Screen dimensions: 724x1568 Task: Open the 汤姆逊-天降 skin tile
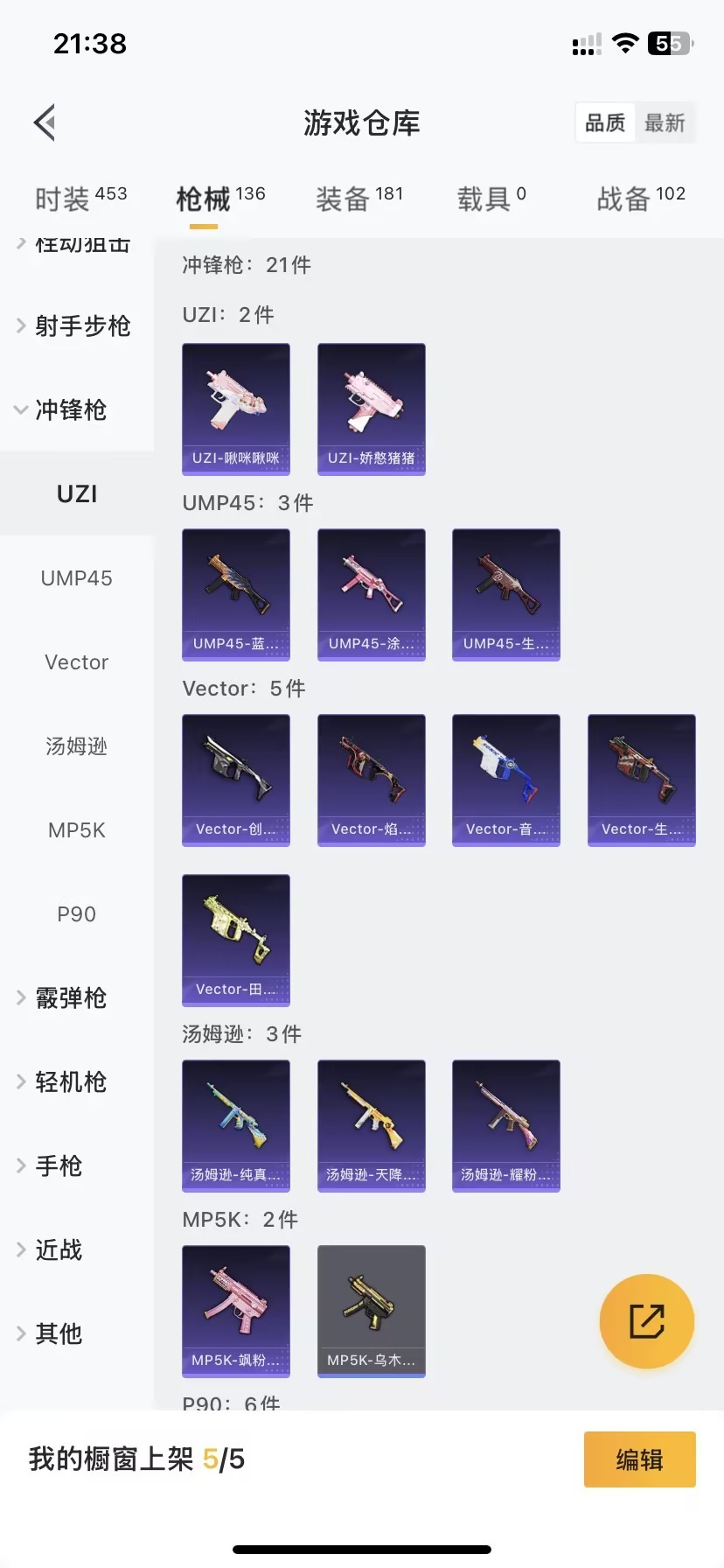click(371, 1125)
